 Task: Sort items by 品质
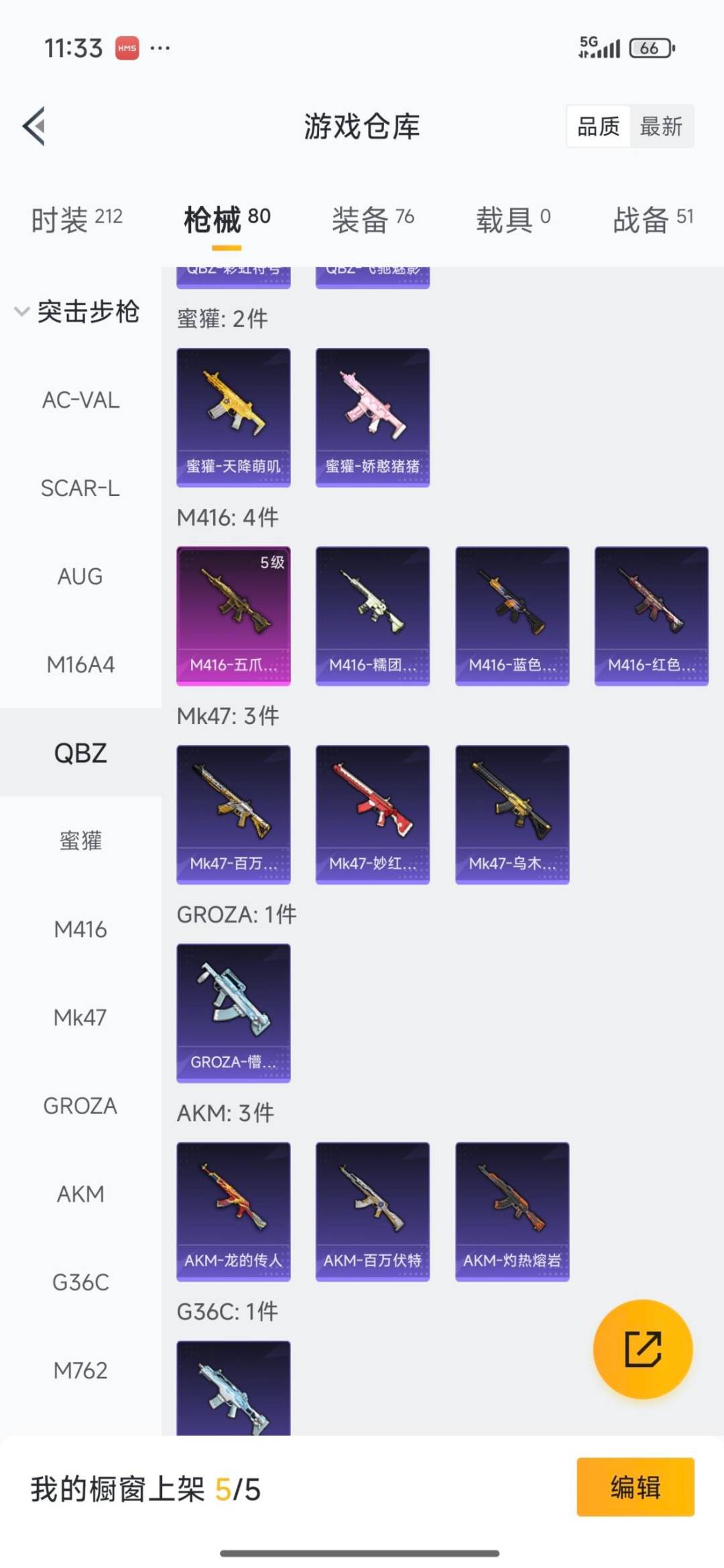coord(598,126)
